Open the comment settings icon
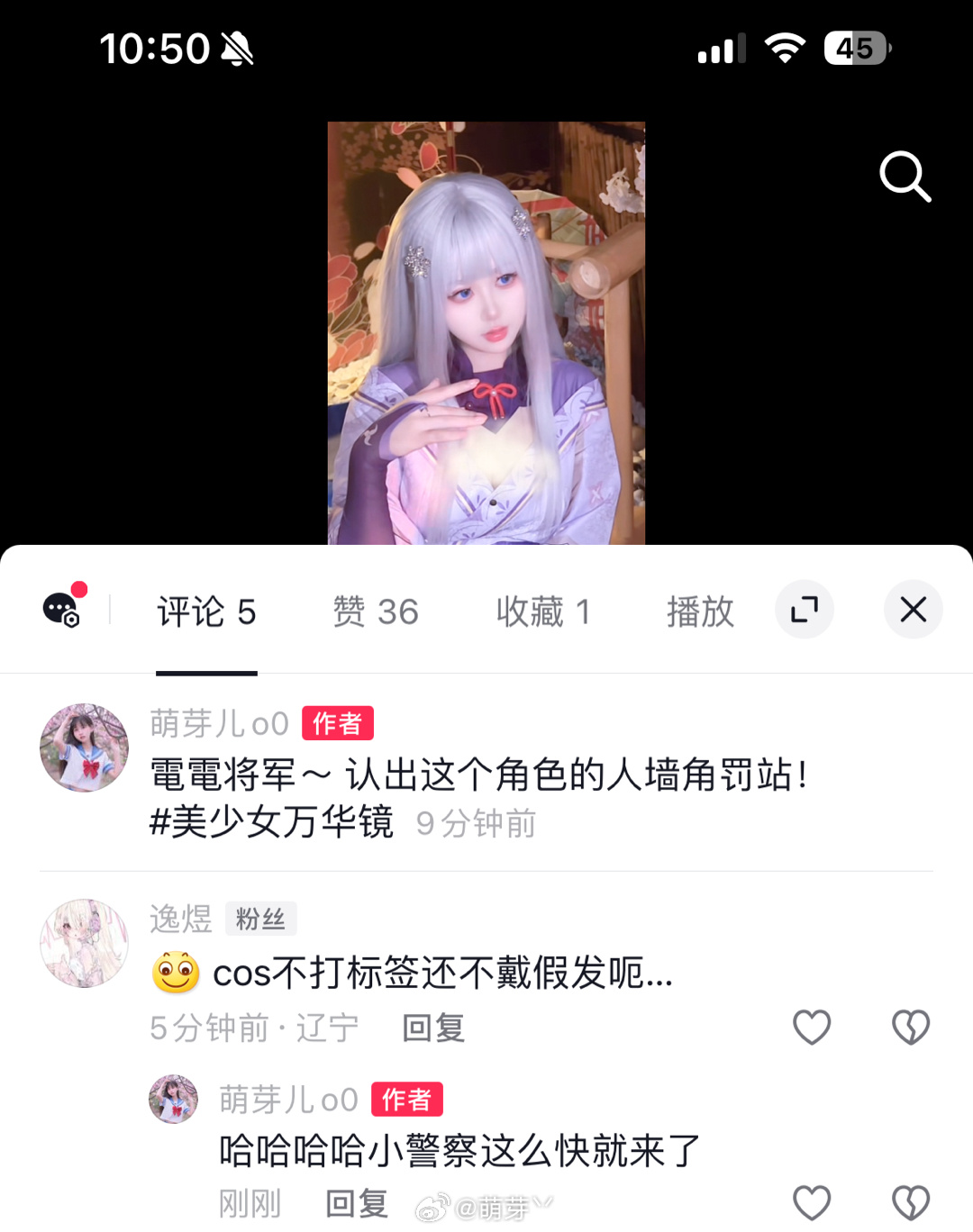The width and height of the screenshot is (973, 1232). [x=62, y=610]
